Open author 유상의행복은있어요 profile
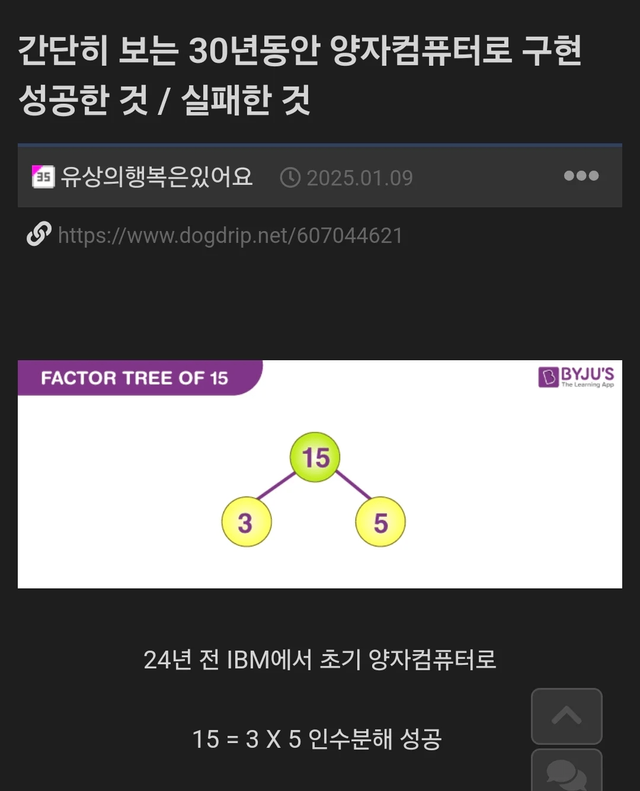This screenshot has height=791, width=640. click(156, 177)
